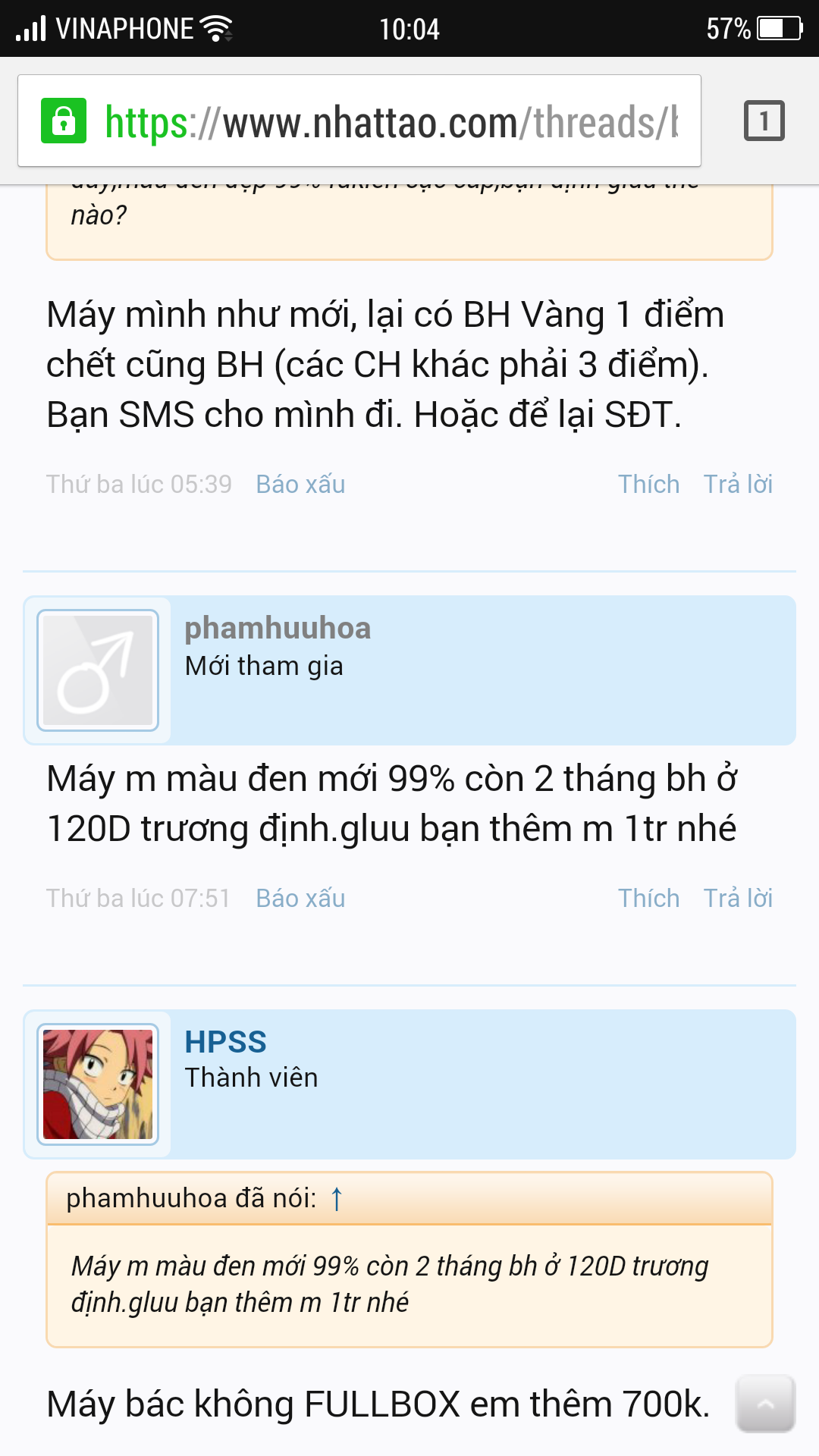Open phamhuuhoa's profile avatar

click(98, 670)
